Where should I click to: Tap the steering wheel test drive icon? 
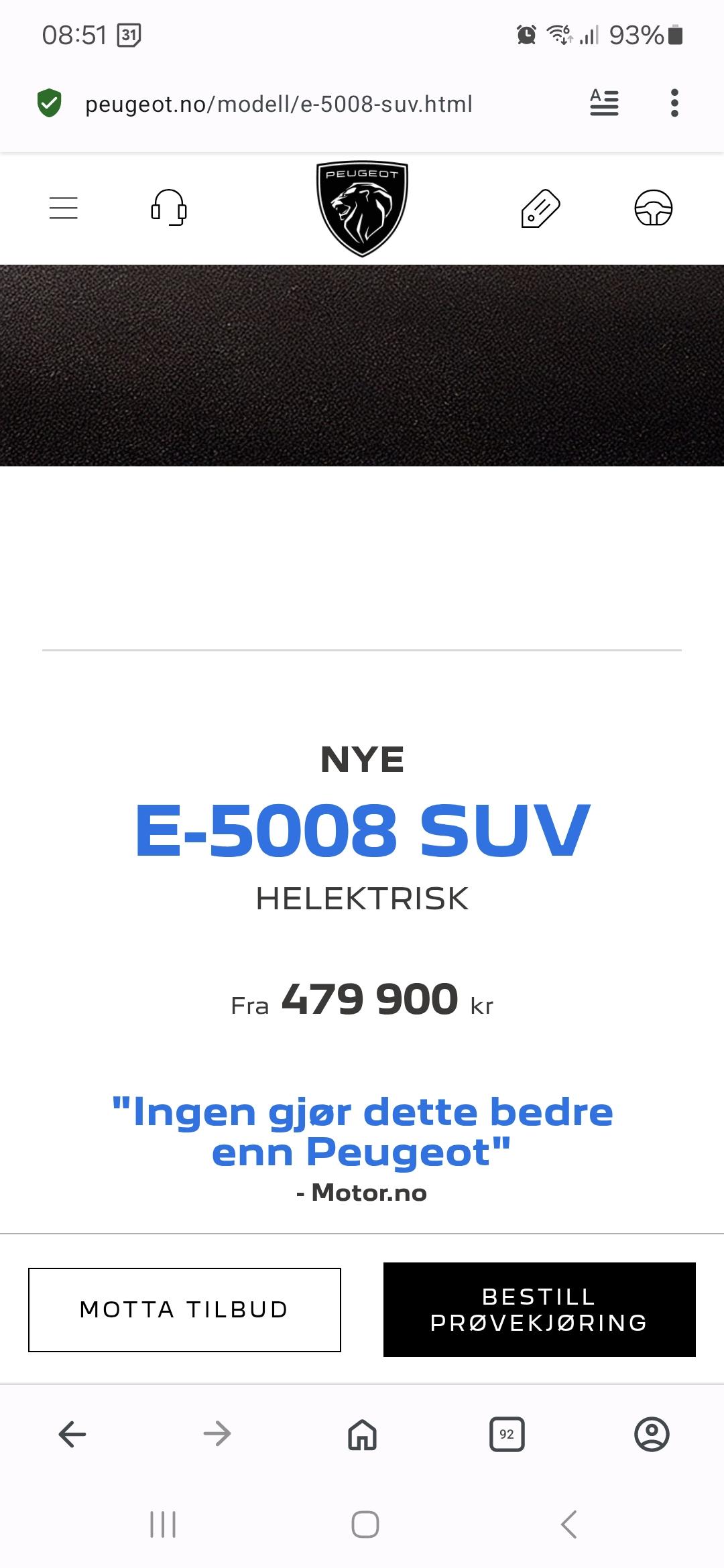click(x=654, y=208)
